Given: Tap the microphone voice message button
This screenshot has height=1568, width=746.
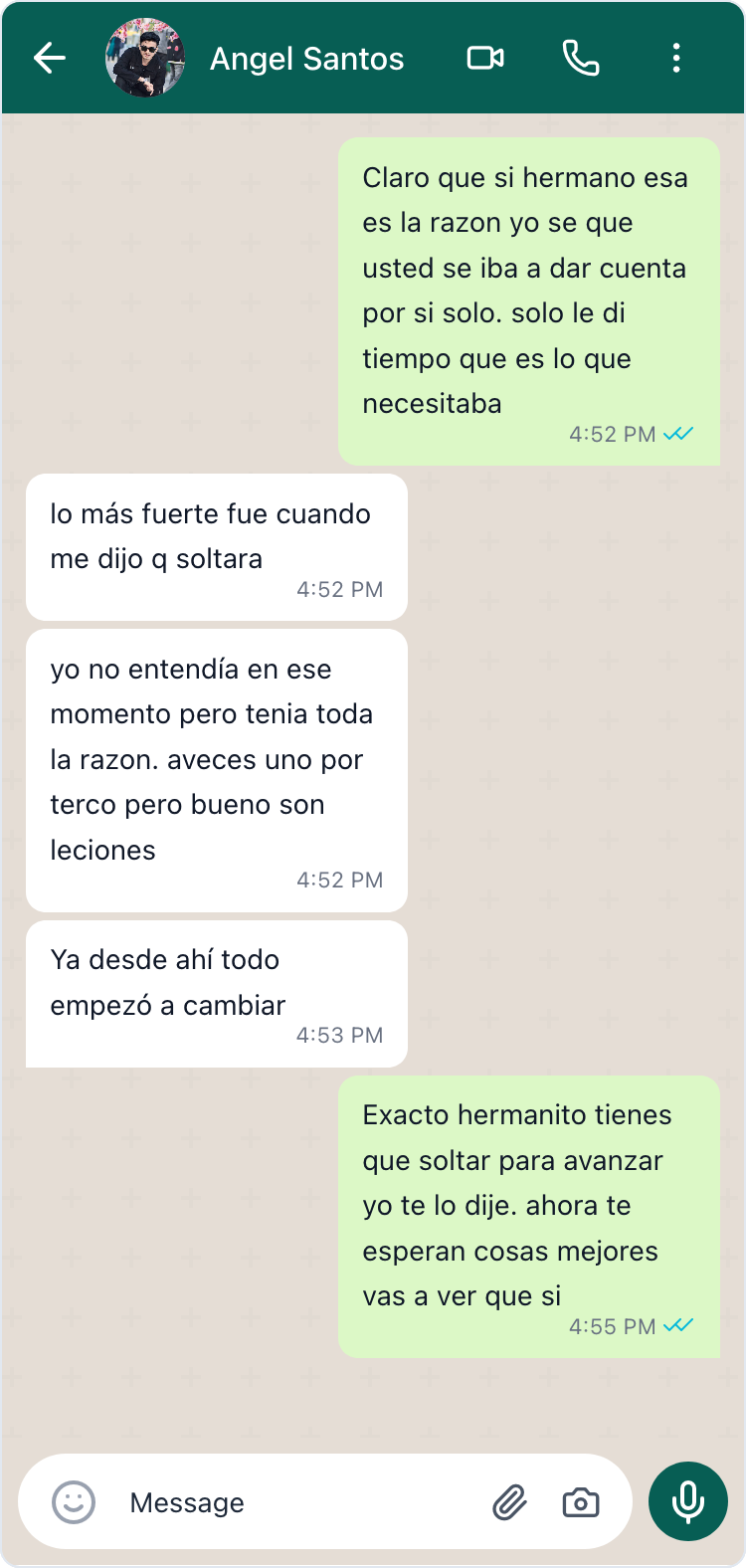Looking at the screenshot, I should (688, 1501).
